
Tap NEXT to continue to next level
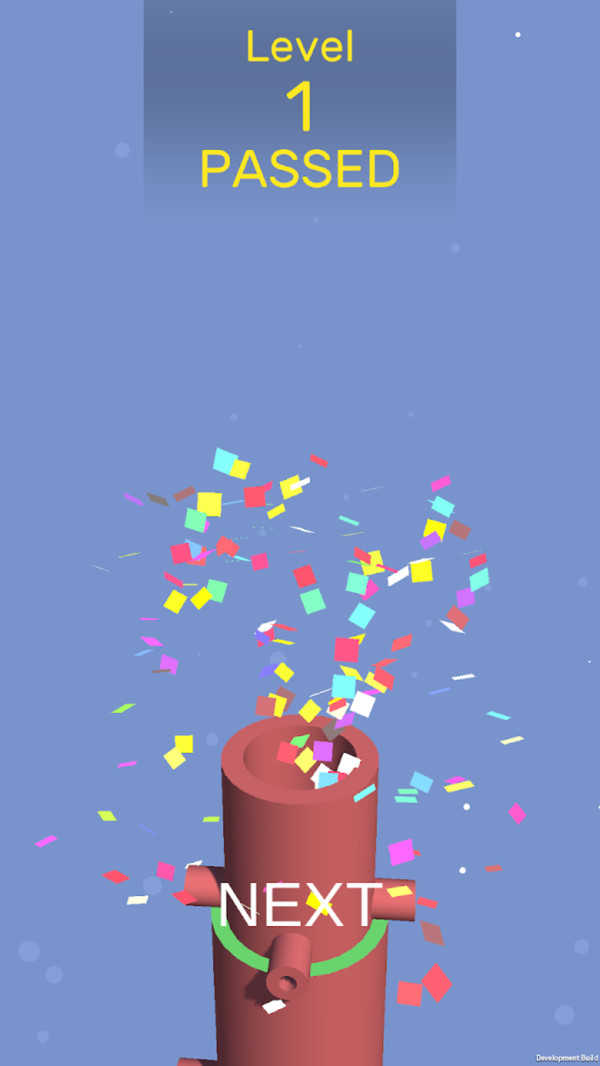(297, 906)
